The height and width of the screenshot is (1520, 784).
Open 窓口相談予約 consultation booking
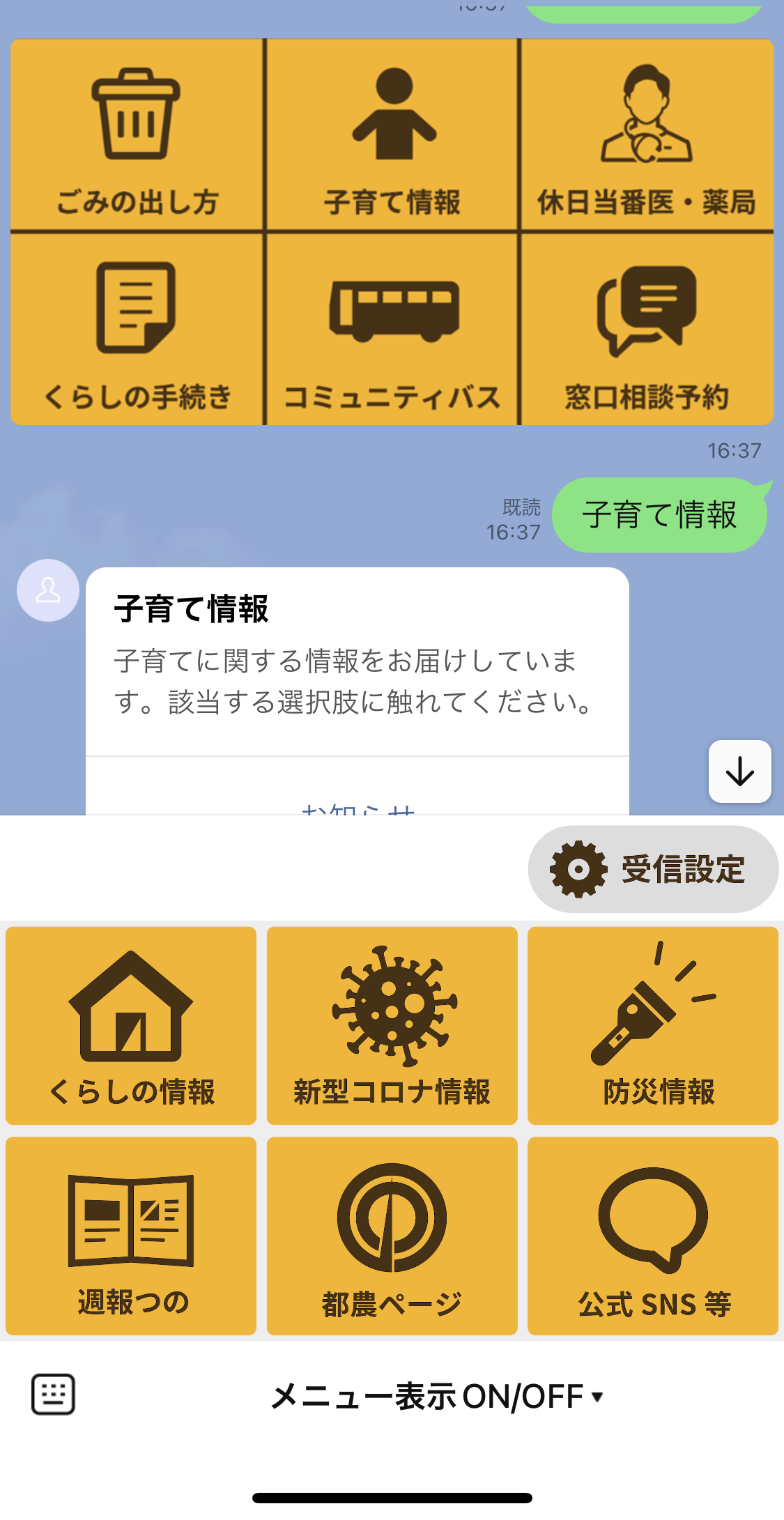coord(647,330)
